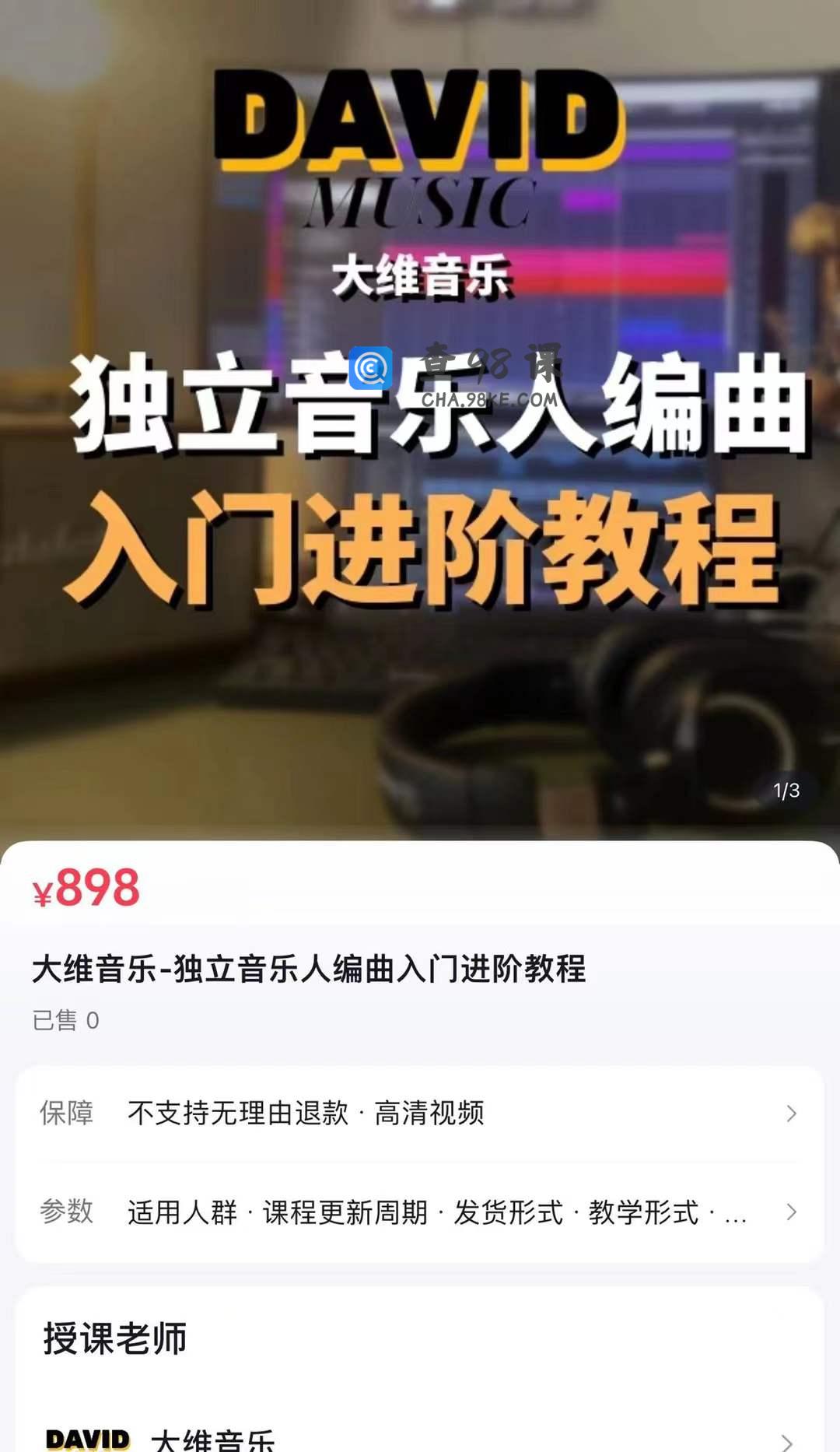Expand the 参数 parameters row
The height and width of the screenshot is (1452, 840).
point(420,1212)
